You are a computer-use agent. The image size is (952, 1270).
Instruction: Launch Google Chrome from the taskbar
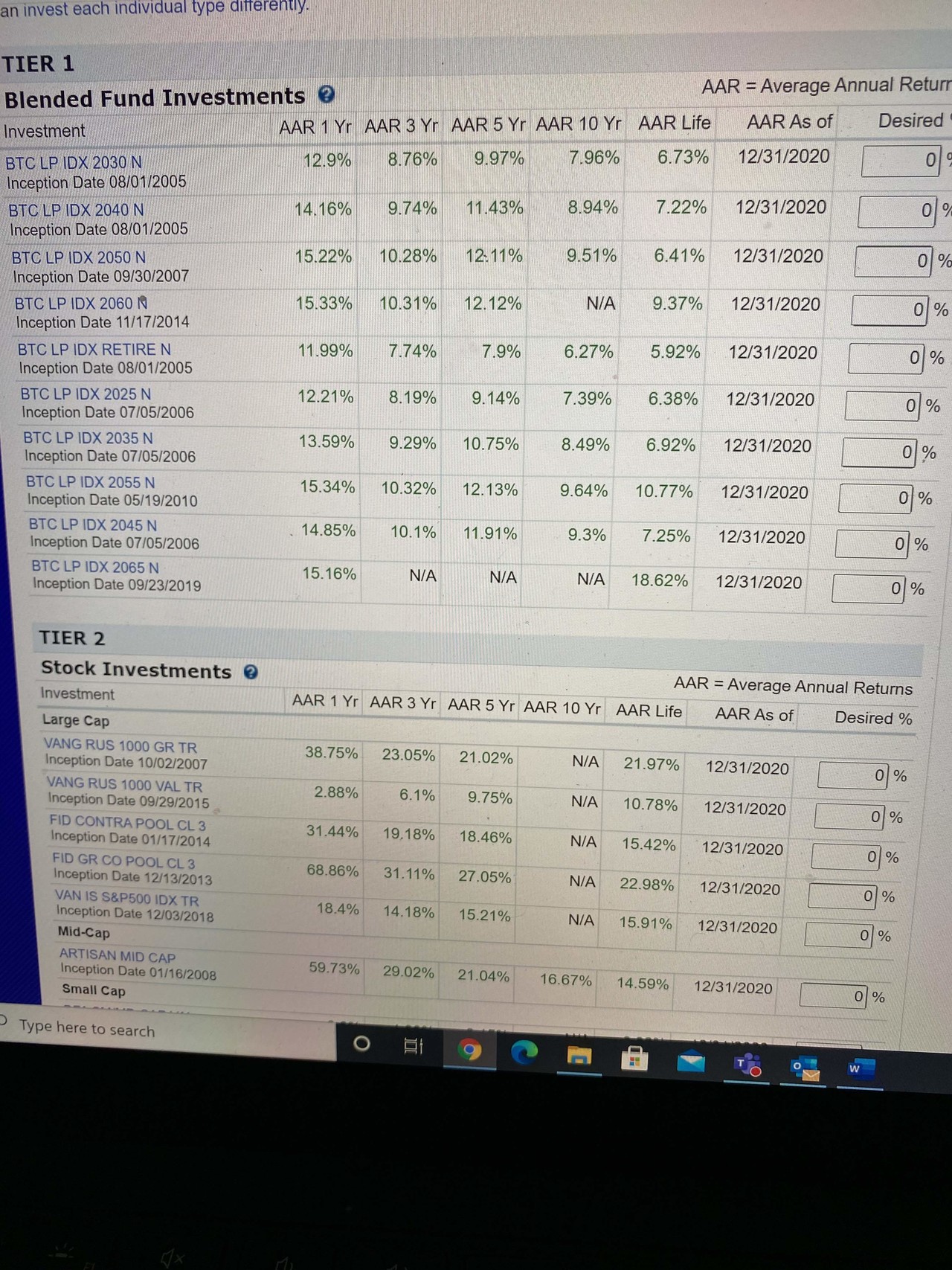(x=470, y=1049)
